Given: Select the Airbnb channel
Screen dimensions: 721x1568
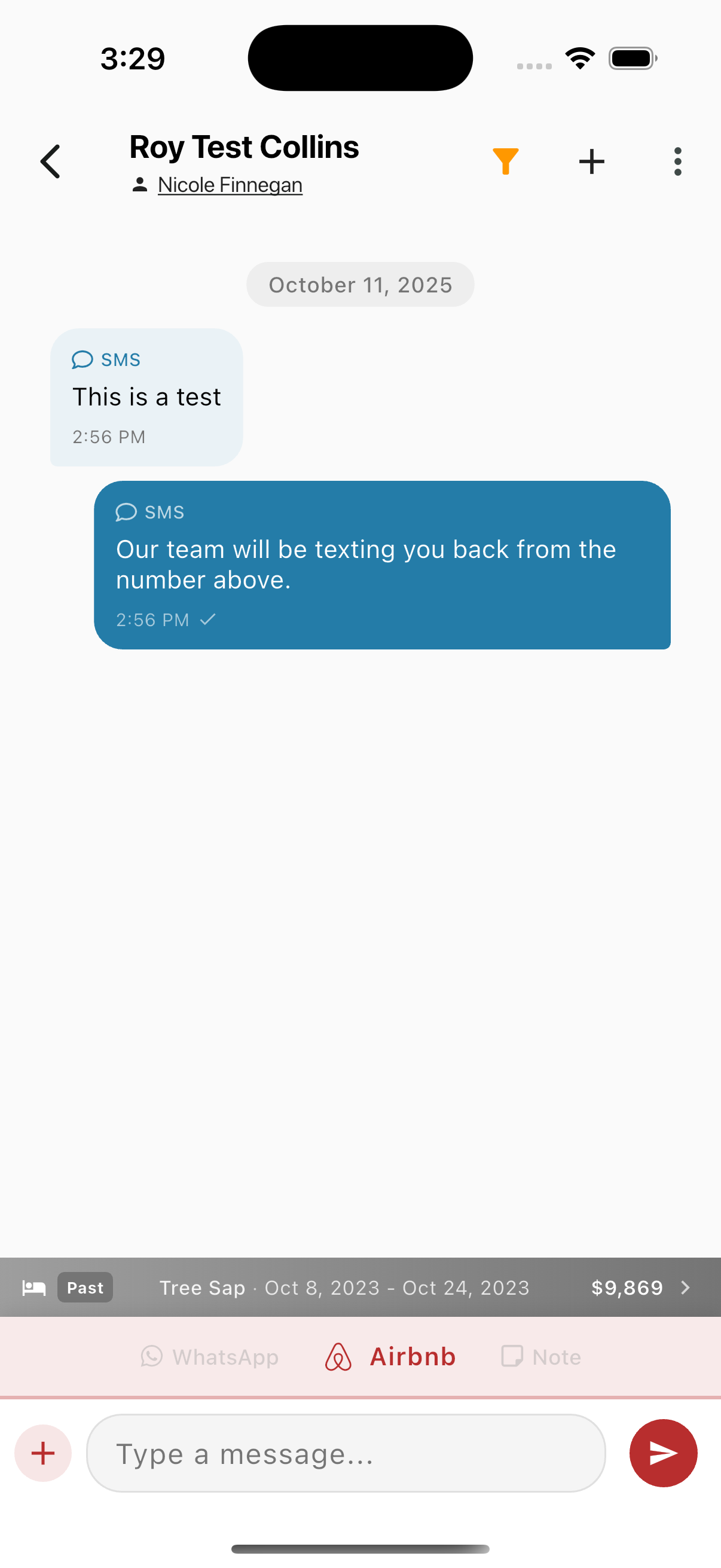Looking at the screenshot, I should [390, 1357].
